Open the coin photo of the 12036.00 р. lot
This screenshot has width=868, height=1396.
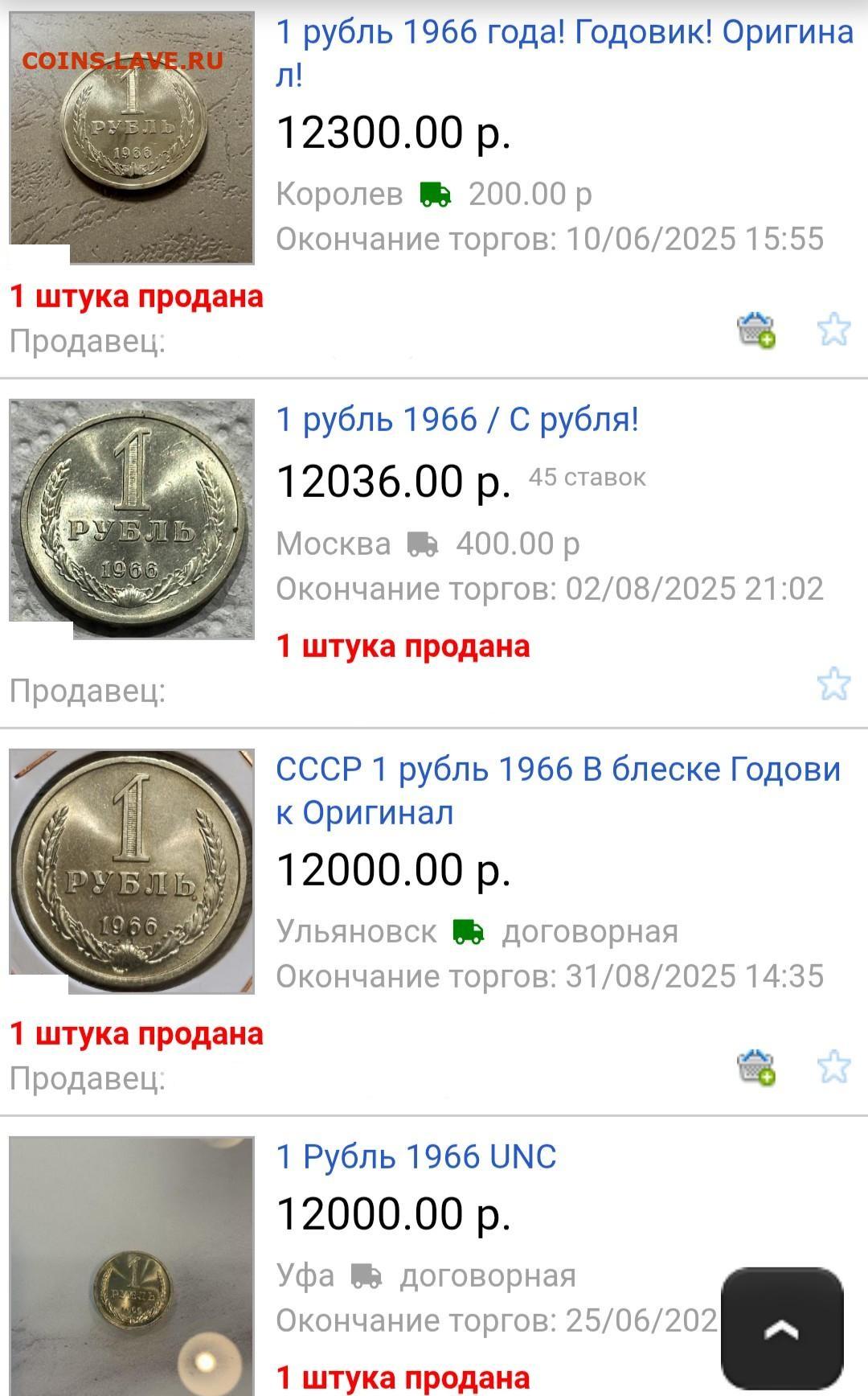coord(132,519)
